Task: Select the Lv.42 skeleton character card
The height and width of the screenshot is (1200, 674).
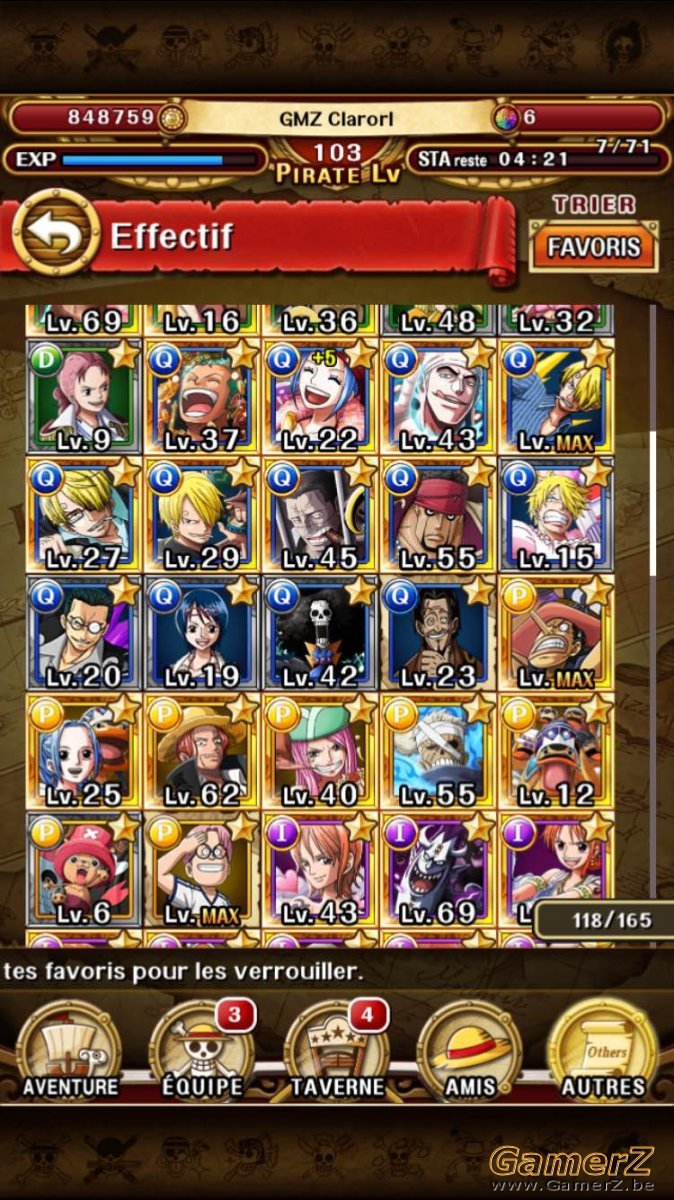Action: click(319, 632)
